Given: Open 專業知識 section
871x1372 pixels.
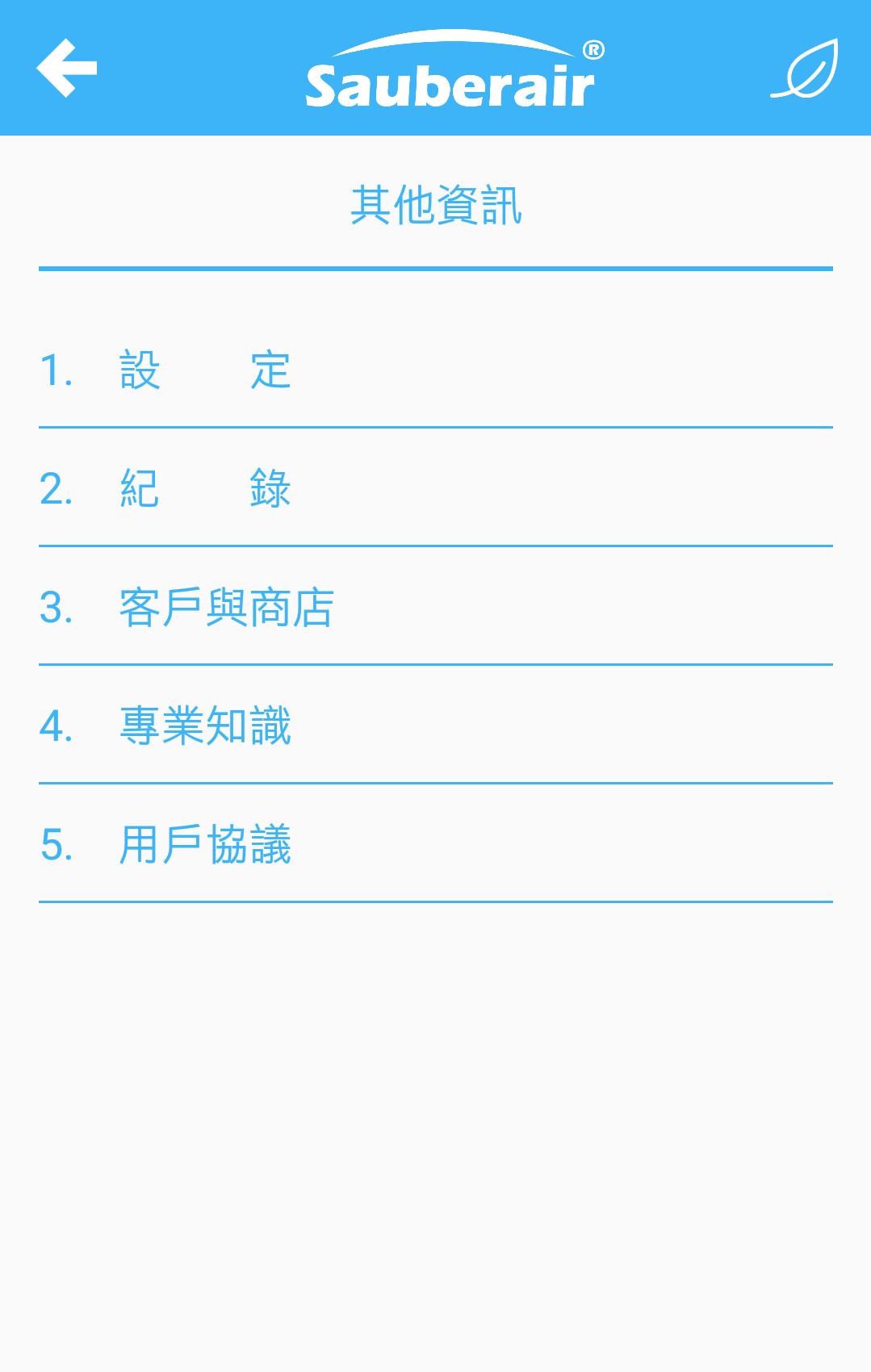Looking at the screenshot, I should click(204, 726).
